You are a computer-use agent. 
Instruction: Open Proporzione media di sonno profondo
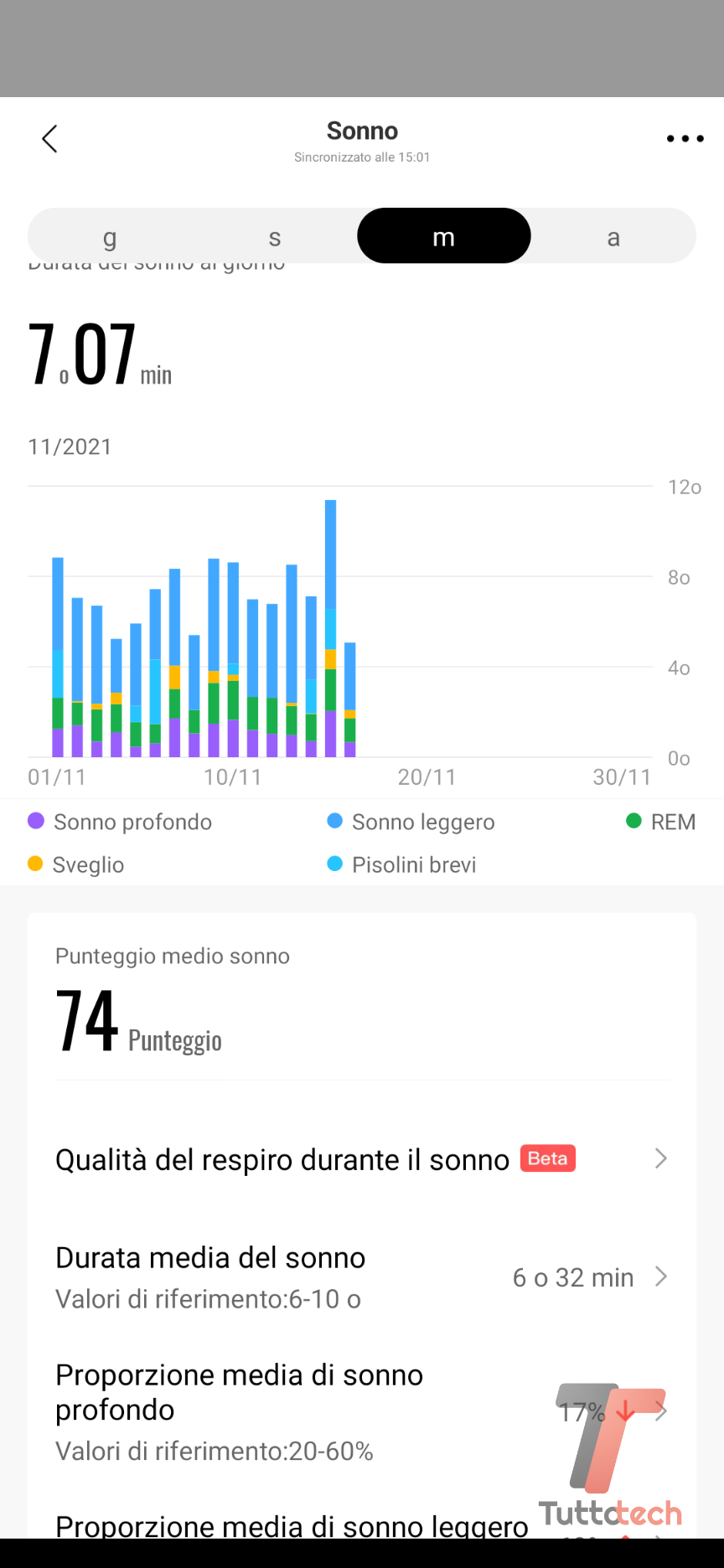pos(361,1411)
